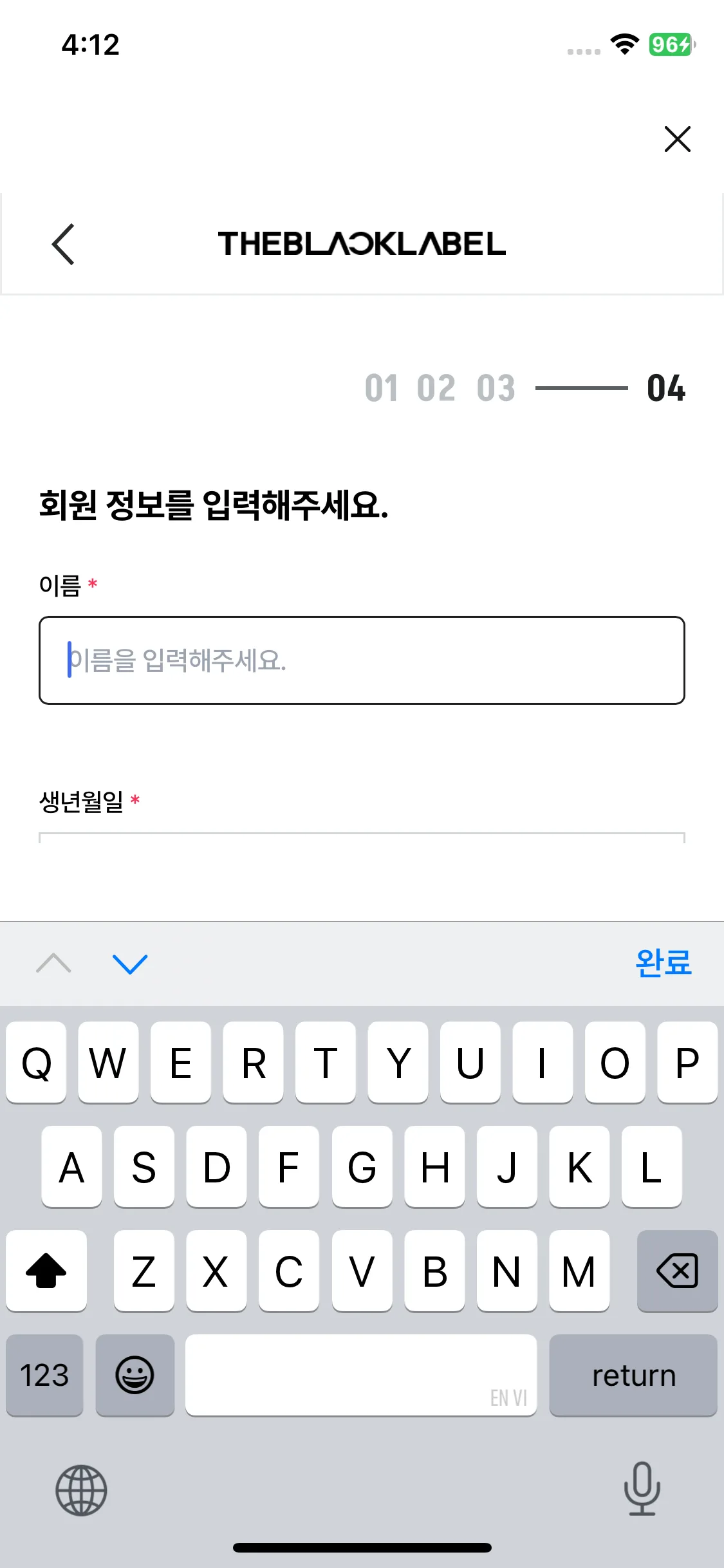Screen dimensions: 724x1568
Task: Tap the emoji keyboard icon
Action: (x=135, y=1375)
